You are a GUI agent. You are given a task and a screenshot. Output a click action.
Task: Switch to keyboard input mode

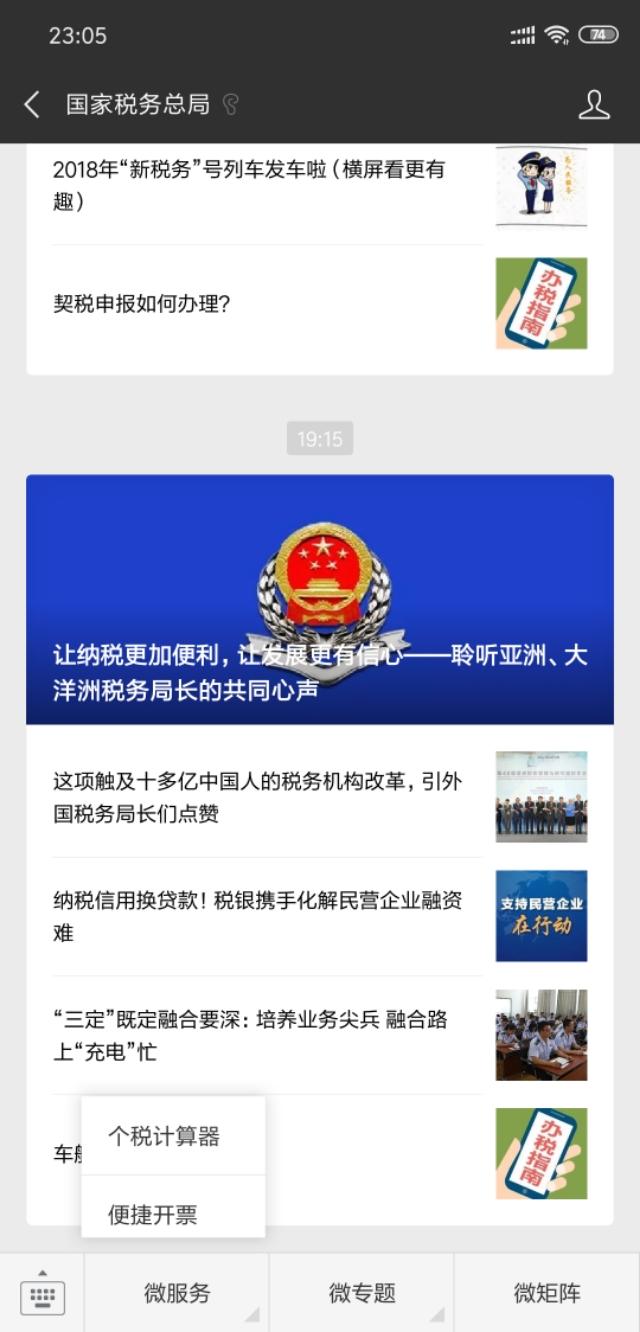point(42,1293)
